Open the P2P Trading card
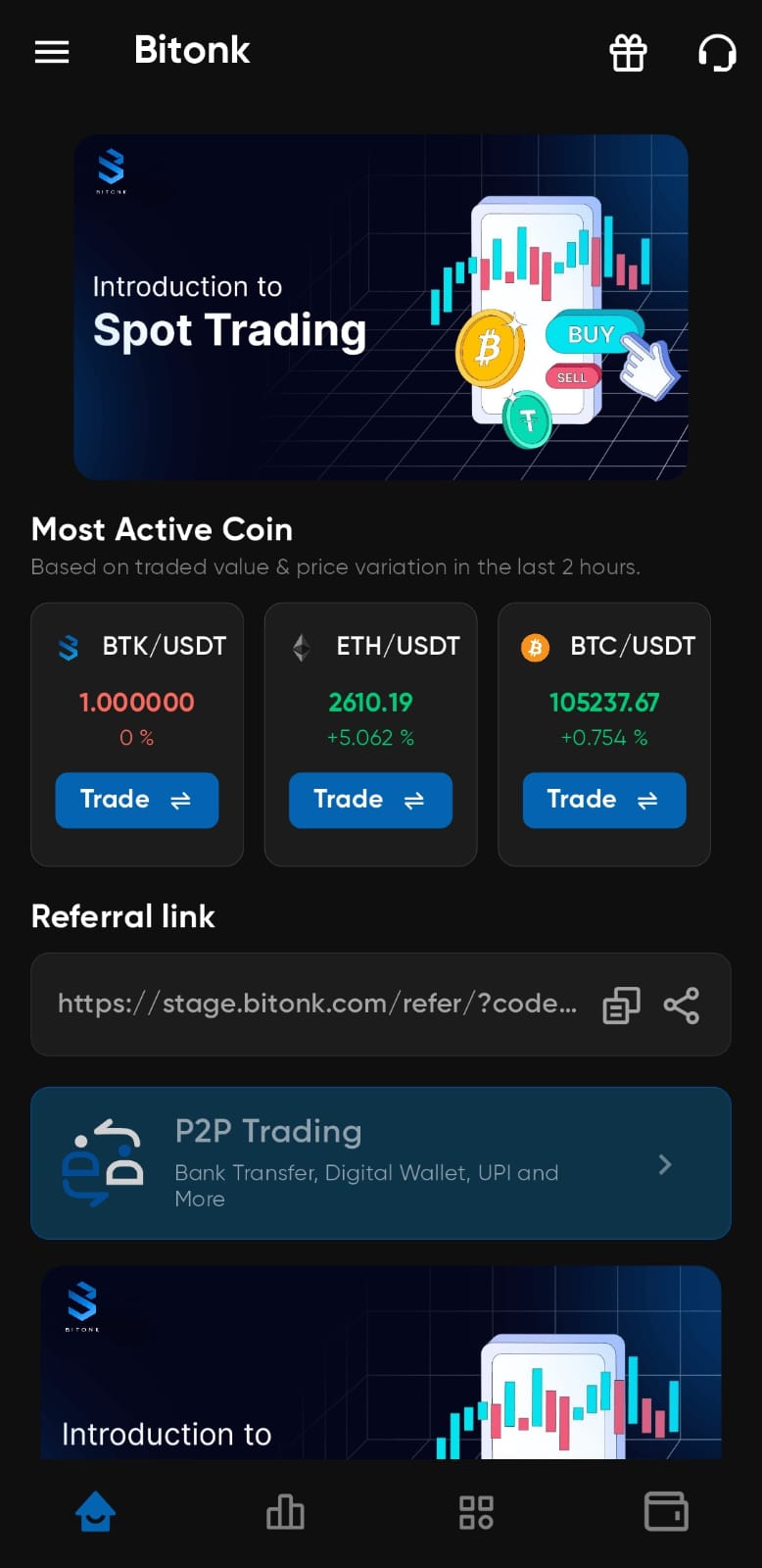Image resolution: width=762 pixels, height=1568 pixels. tap(380, 1163)
